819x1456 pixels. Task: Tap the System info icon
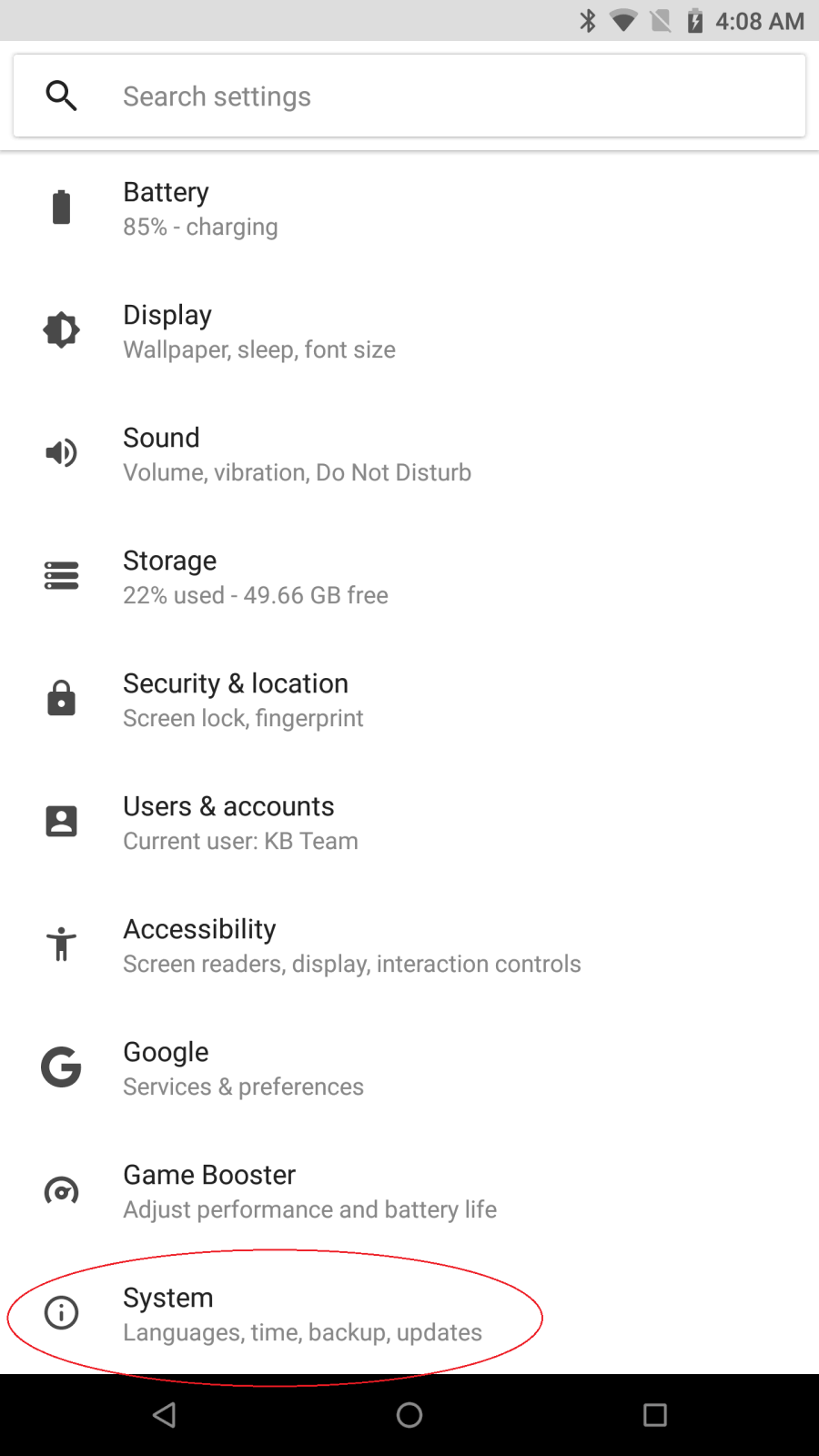click(x=61, y=1313)
